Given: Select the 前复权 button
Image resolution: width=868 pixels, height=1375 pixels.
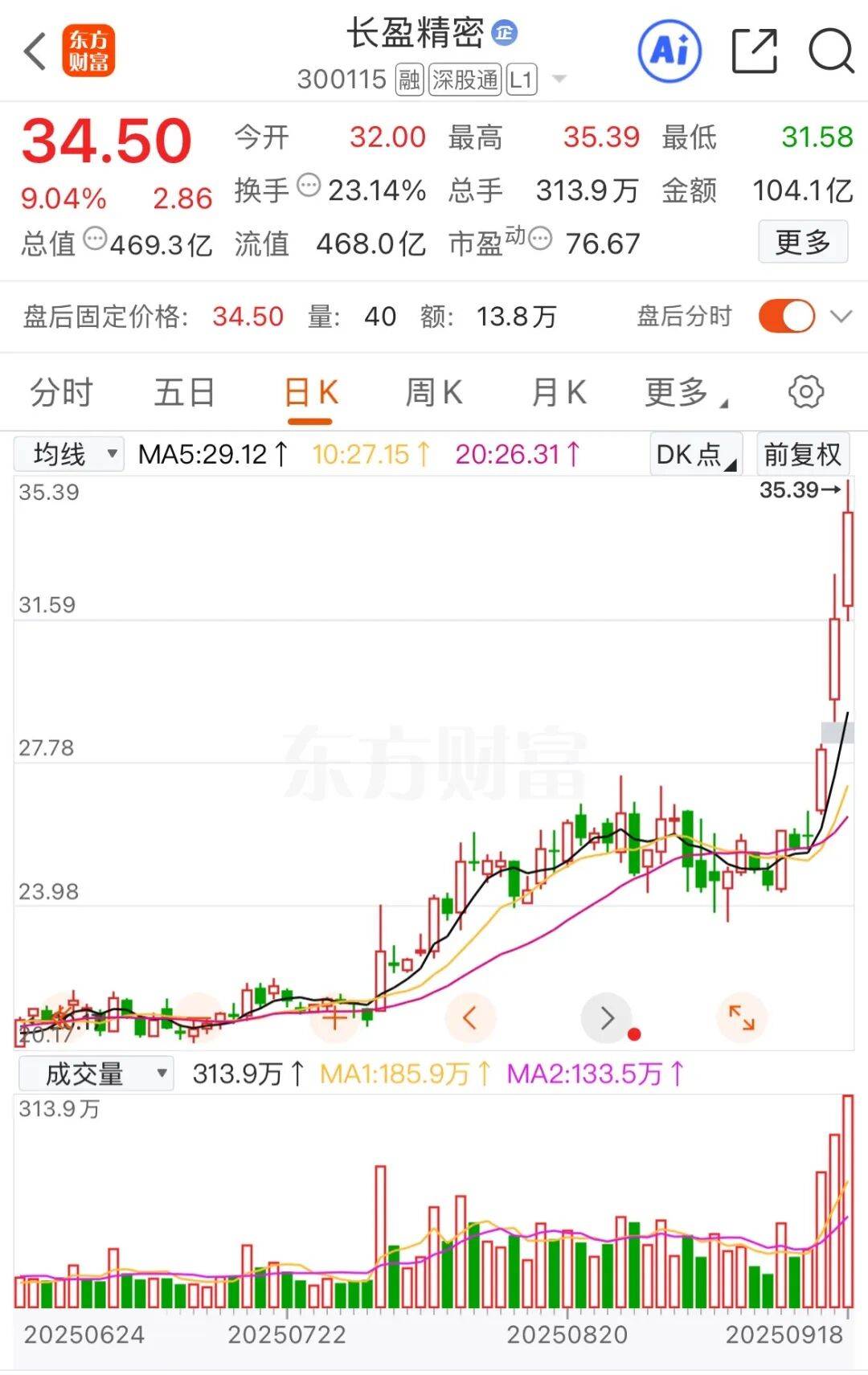Looking at the screenshot, I should click(x=801, y=453).
